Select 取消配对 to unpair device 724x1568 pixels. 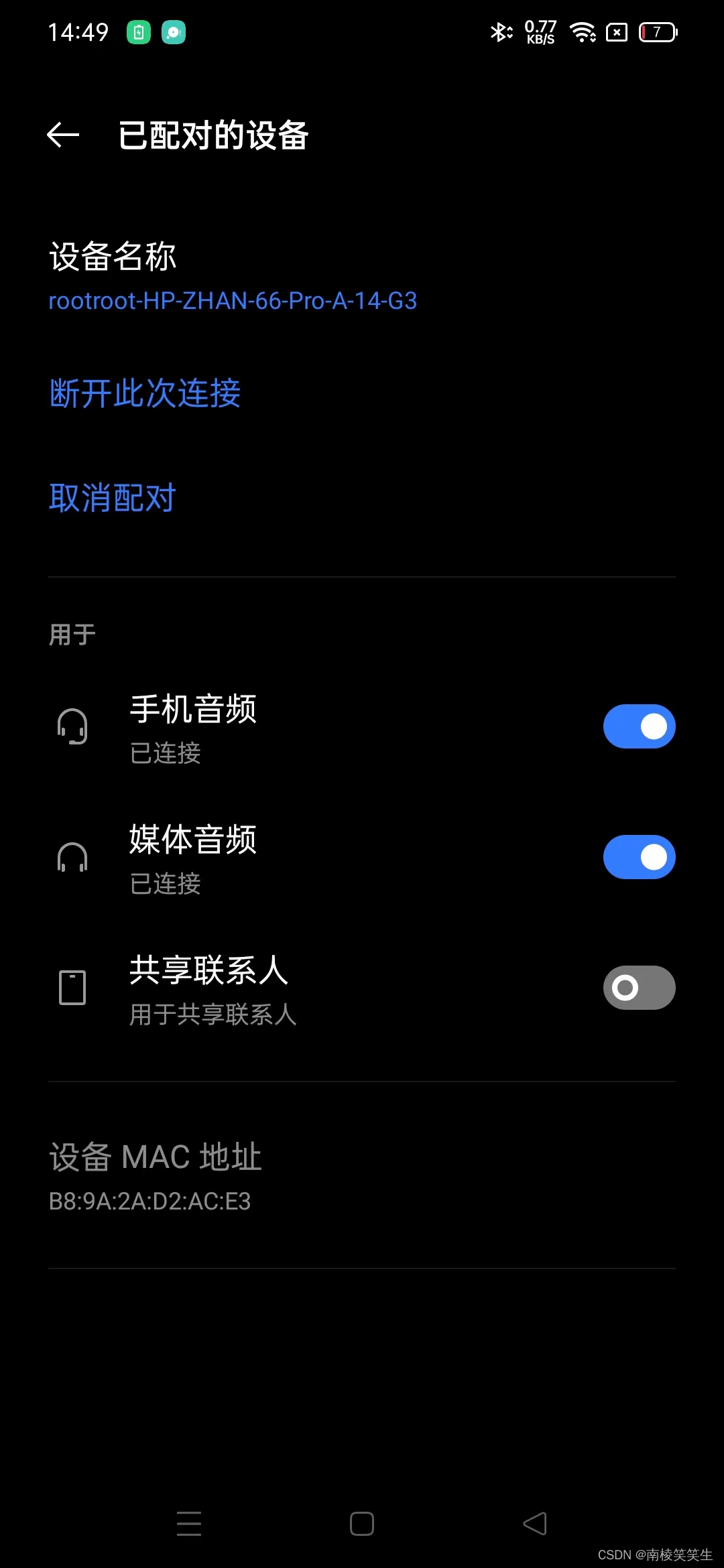tap(113, 499)
